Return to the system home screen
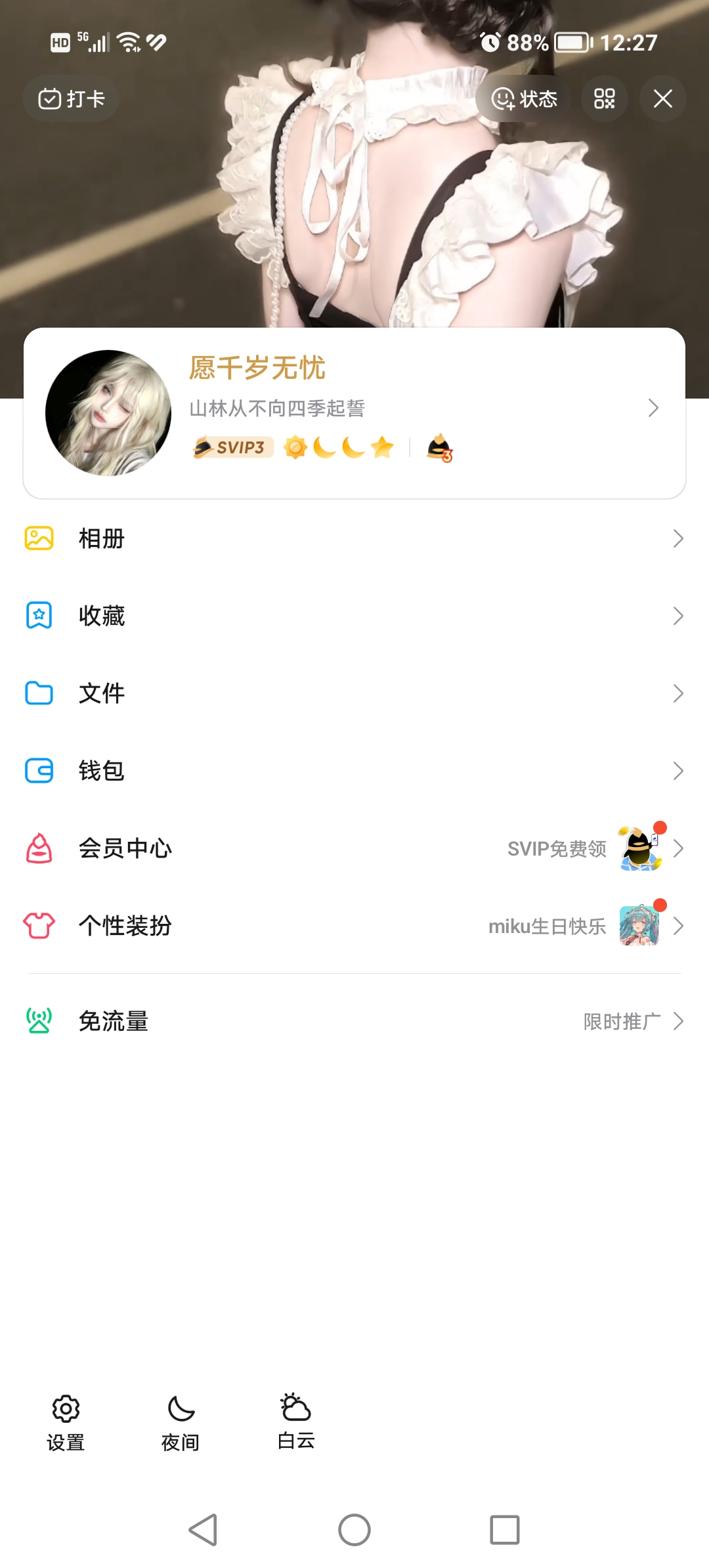The image size is (709, 1568). pos(354,1530)
